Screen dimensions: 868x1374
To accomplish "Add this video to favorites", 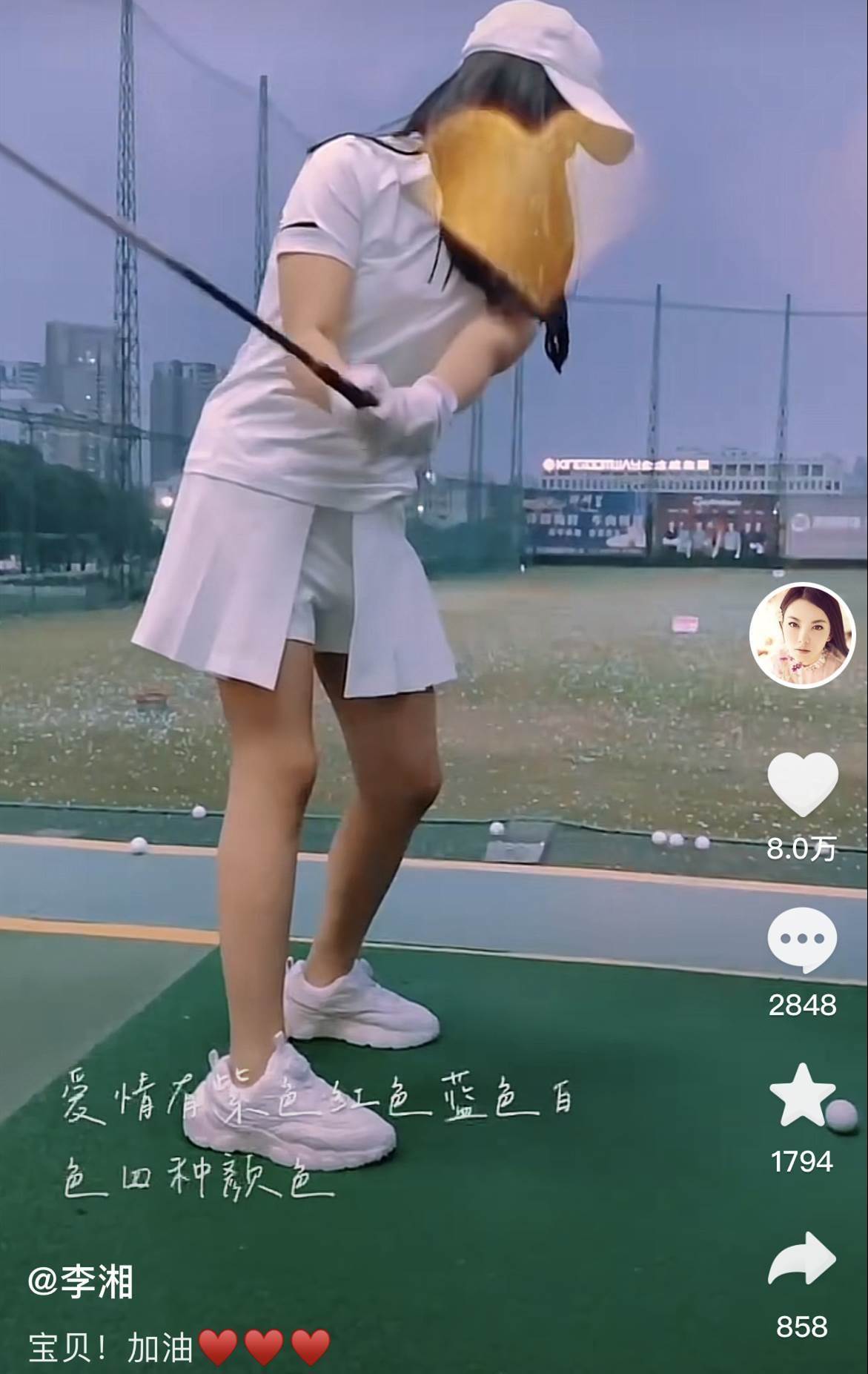I will [x=802, y=1094].
